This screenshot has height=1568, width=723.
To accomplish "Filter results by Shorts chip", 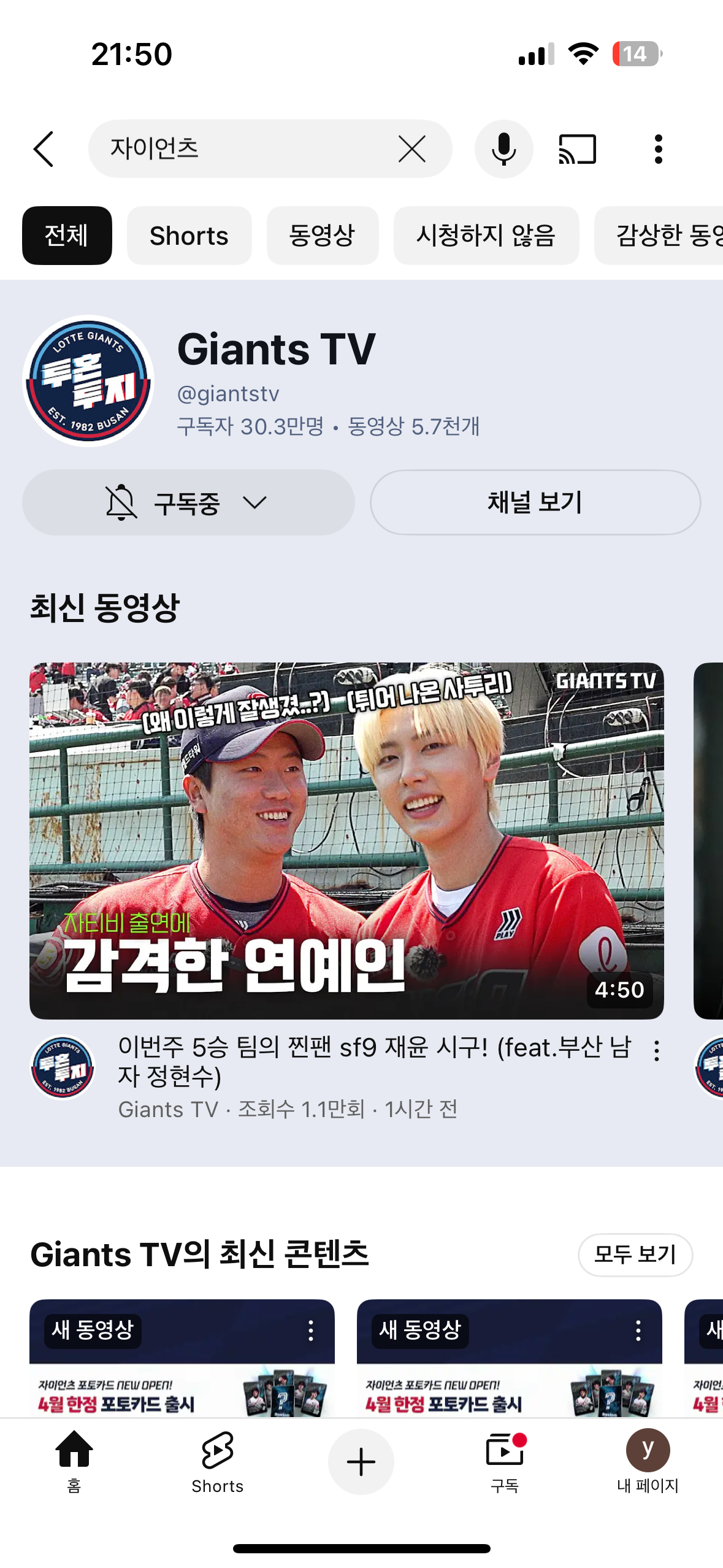I will click(x=189, y=236).
